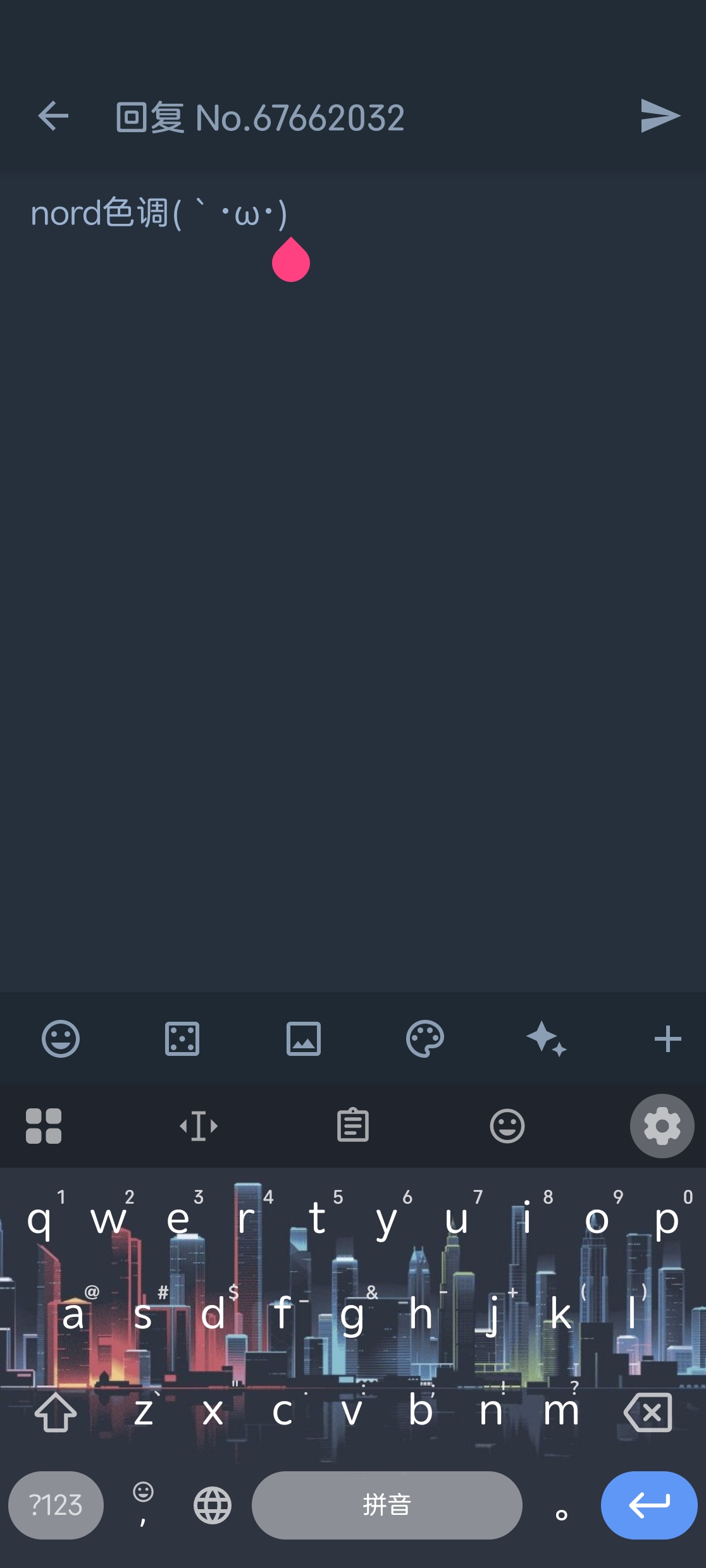This screenshot has height=1568, width=706.
Task: Switch keyboard language with the globe key
Action: pyautogui.click(x=213, y=1505)
